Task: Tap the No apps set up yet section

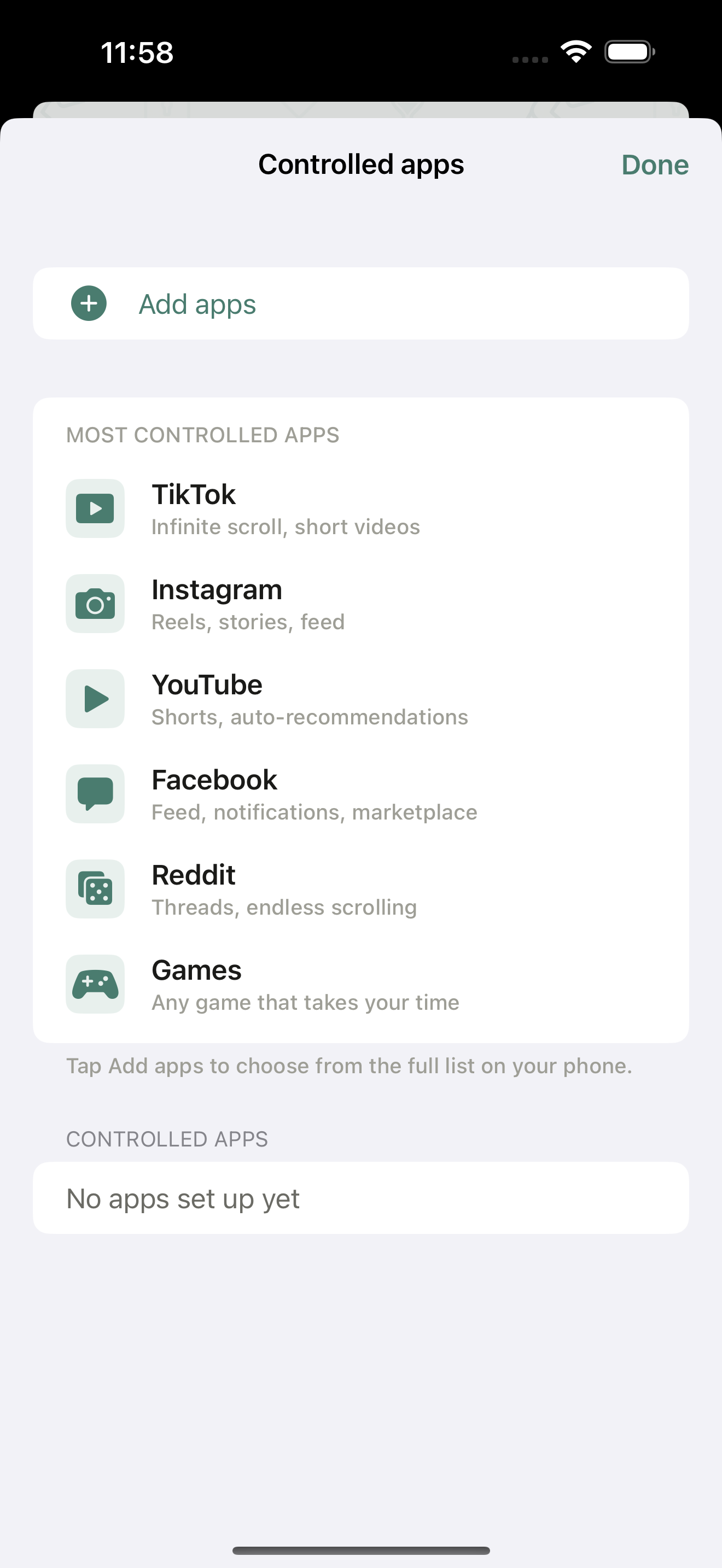Action: (x=361, y=1197)
